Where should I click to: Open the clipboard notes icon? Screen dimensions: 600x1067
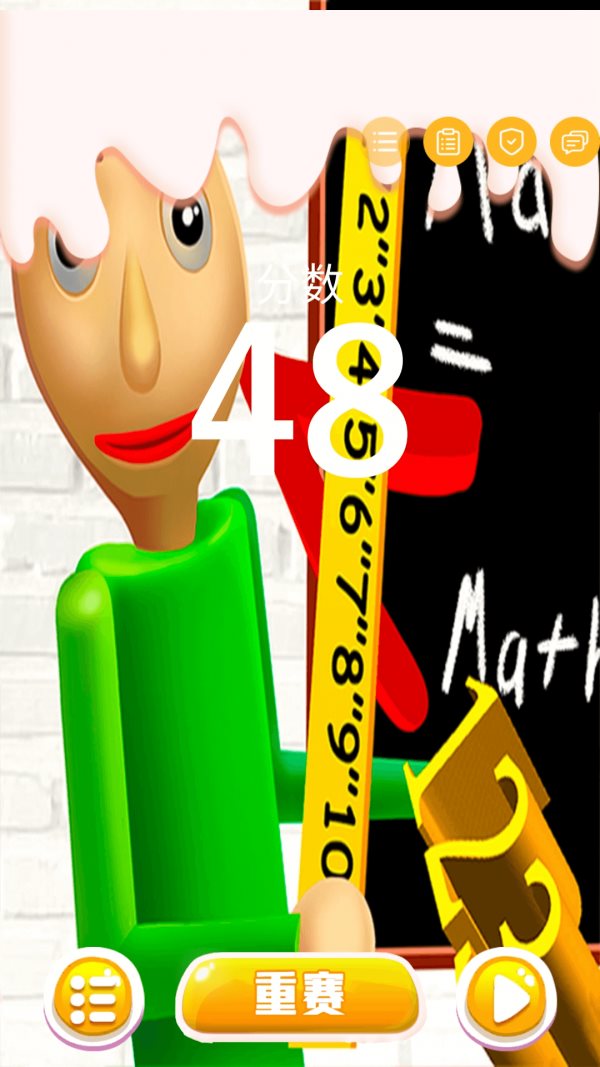pos(448,142)
